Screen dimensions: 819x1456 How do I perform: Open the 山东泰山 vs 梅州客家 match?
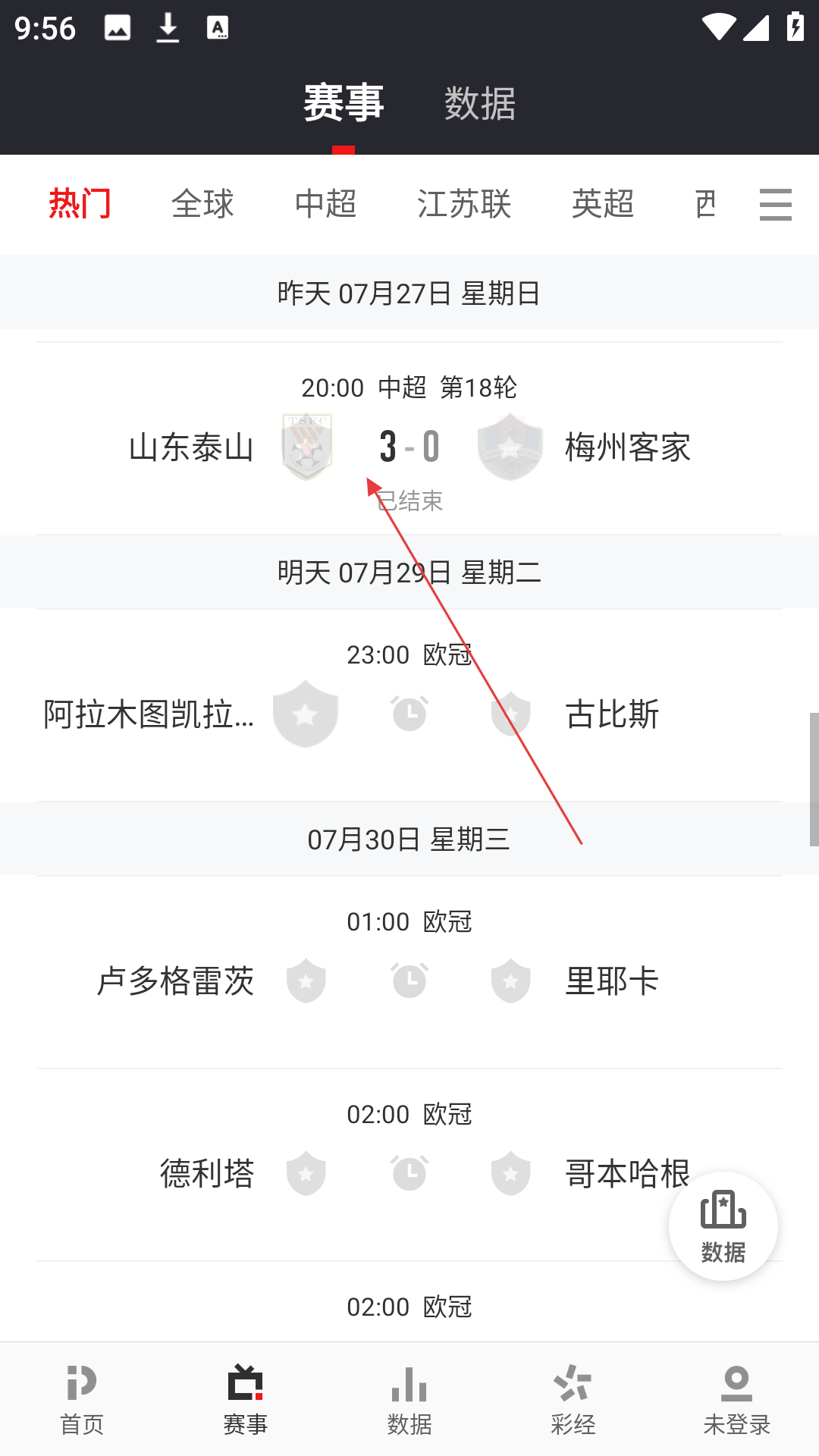pos(409,439)
